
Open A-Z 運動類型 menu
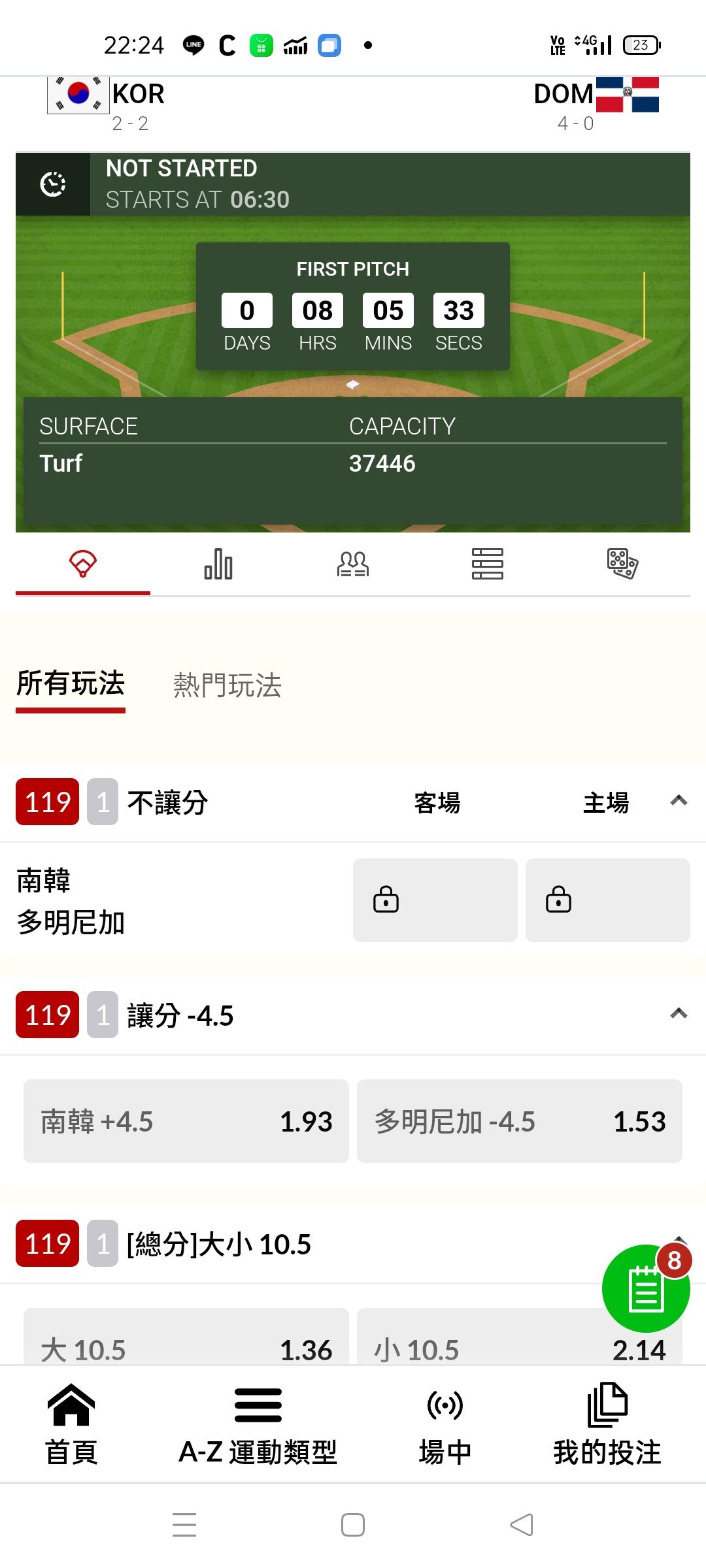(258, 1426)
